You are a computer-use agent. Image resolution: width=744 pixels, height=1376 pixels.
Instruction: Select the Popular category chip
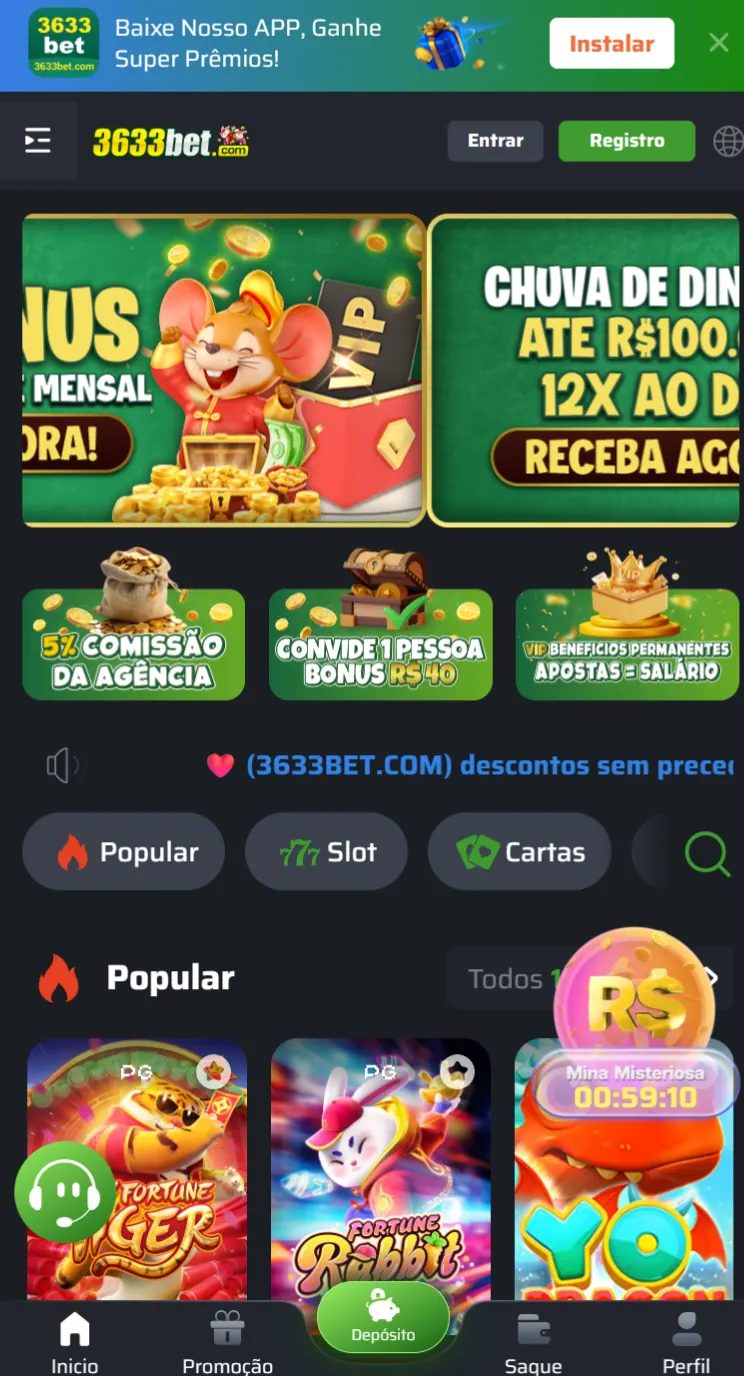point(124,852)
